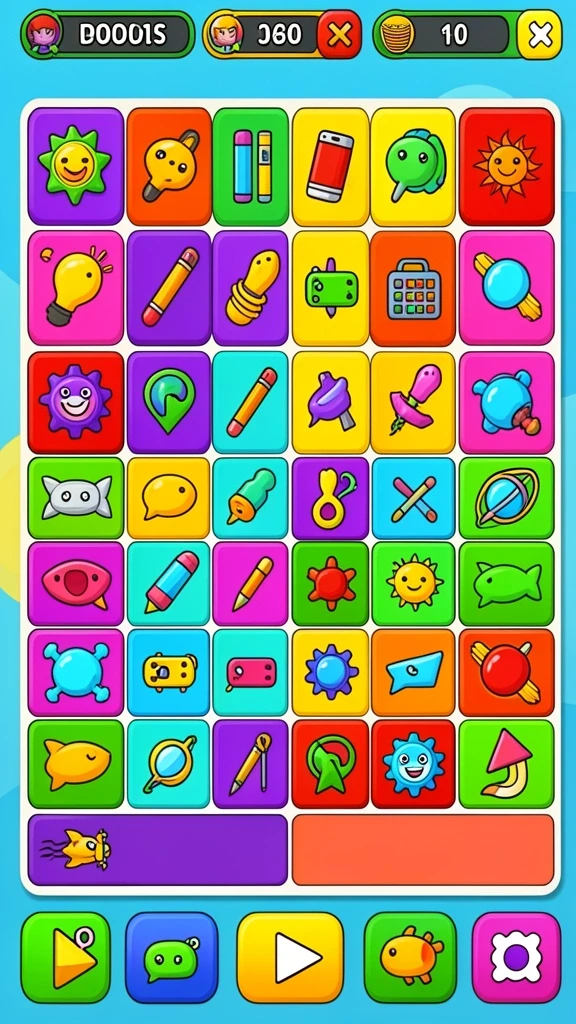Open the pink settings gear button
Viewport: 576px width, 1024px height.
[x=516, y=957]
